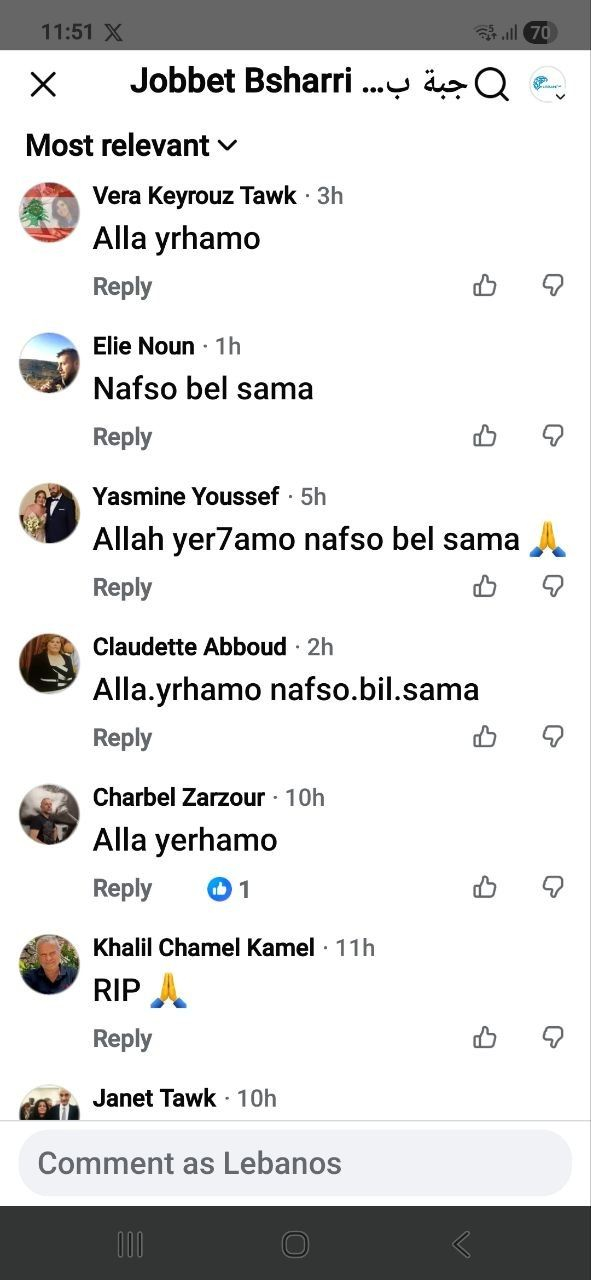Open recent apps from navigation bar
This screenshot has width=591, height=1280.
(x=130, y=1244)
